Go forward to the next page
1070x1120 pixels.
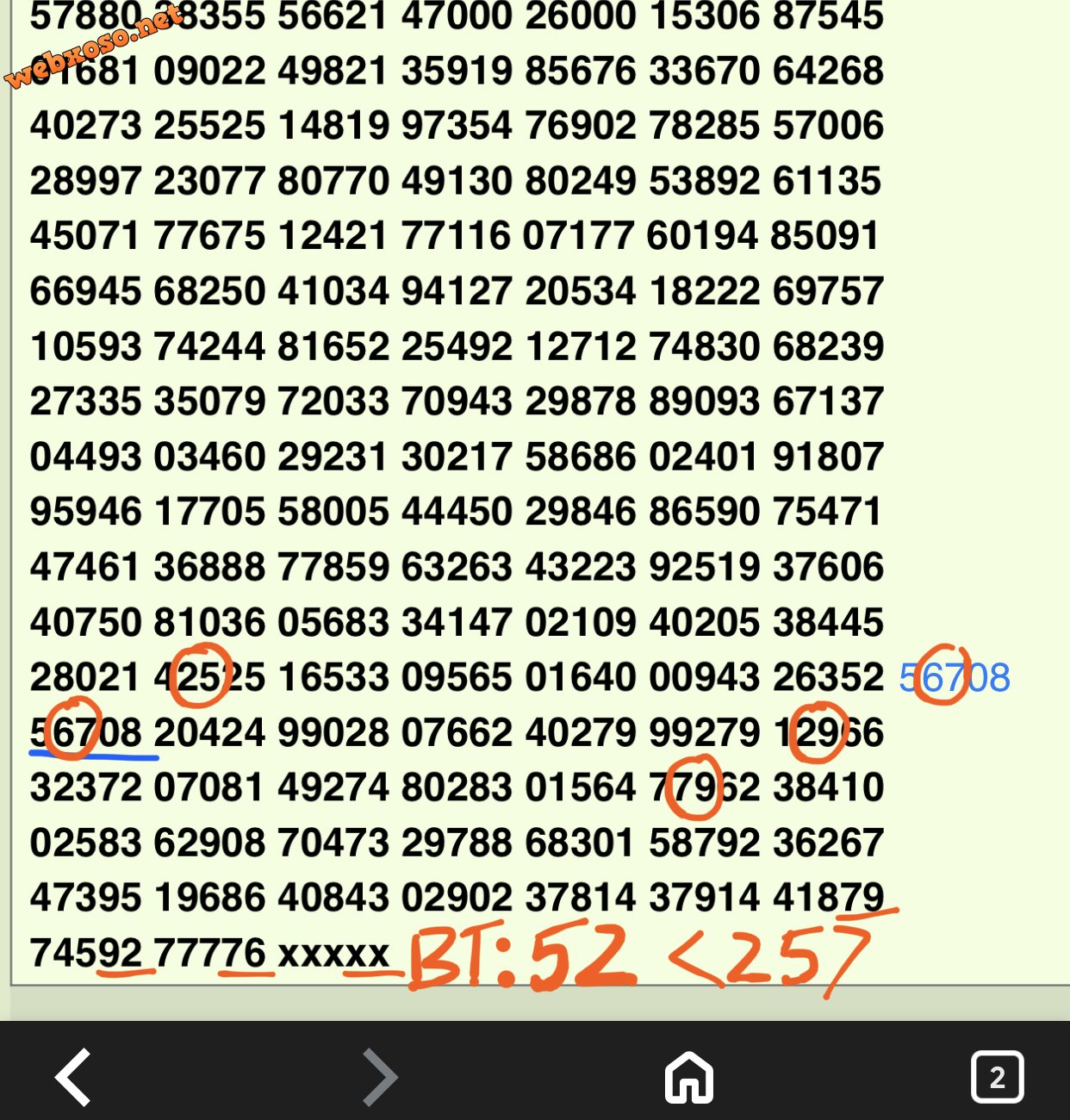[x=379, y=1077]
